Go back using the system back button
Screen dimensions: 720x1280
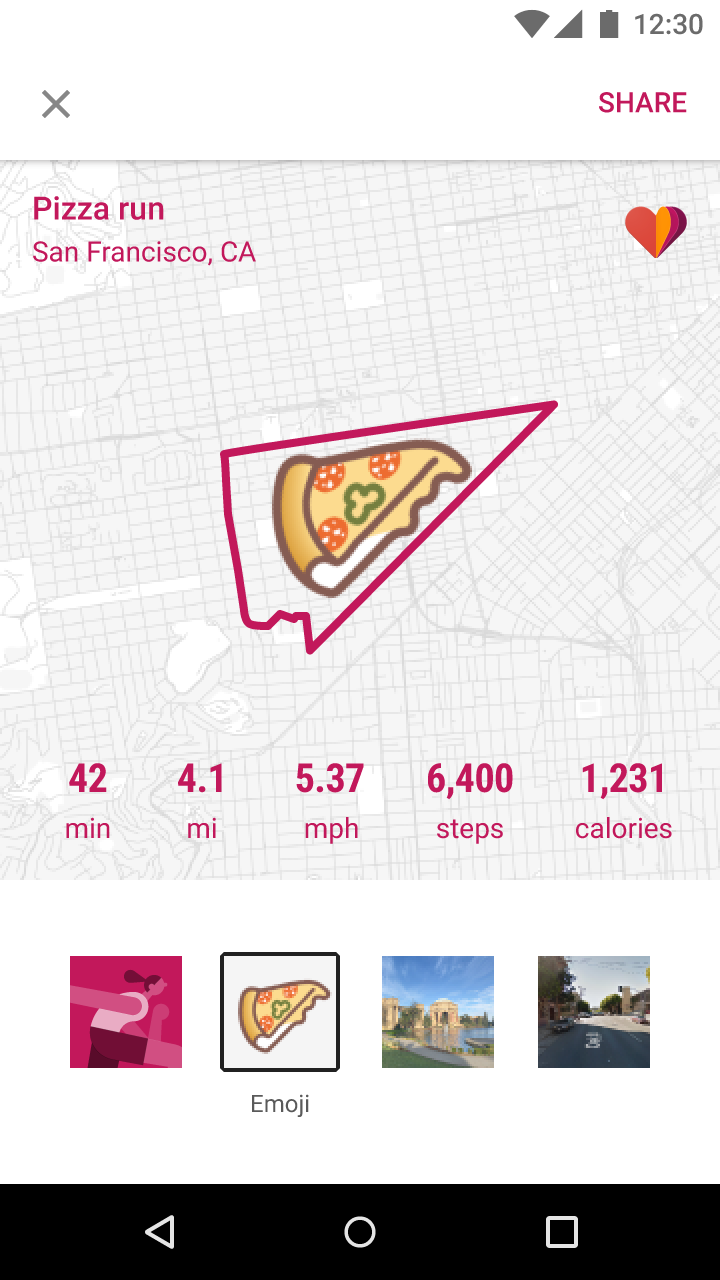[x=160, y=1232]
